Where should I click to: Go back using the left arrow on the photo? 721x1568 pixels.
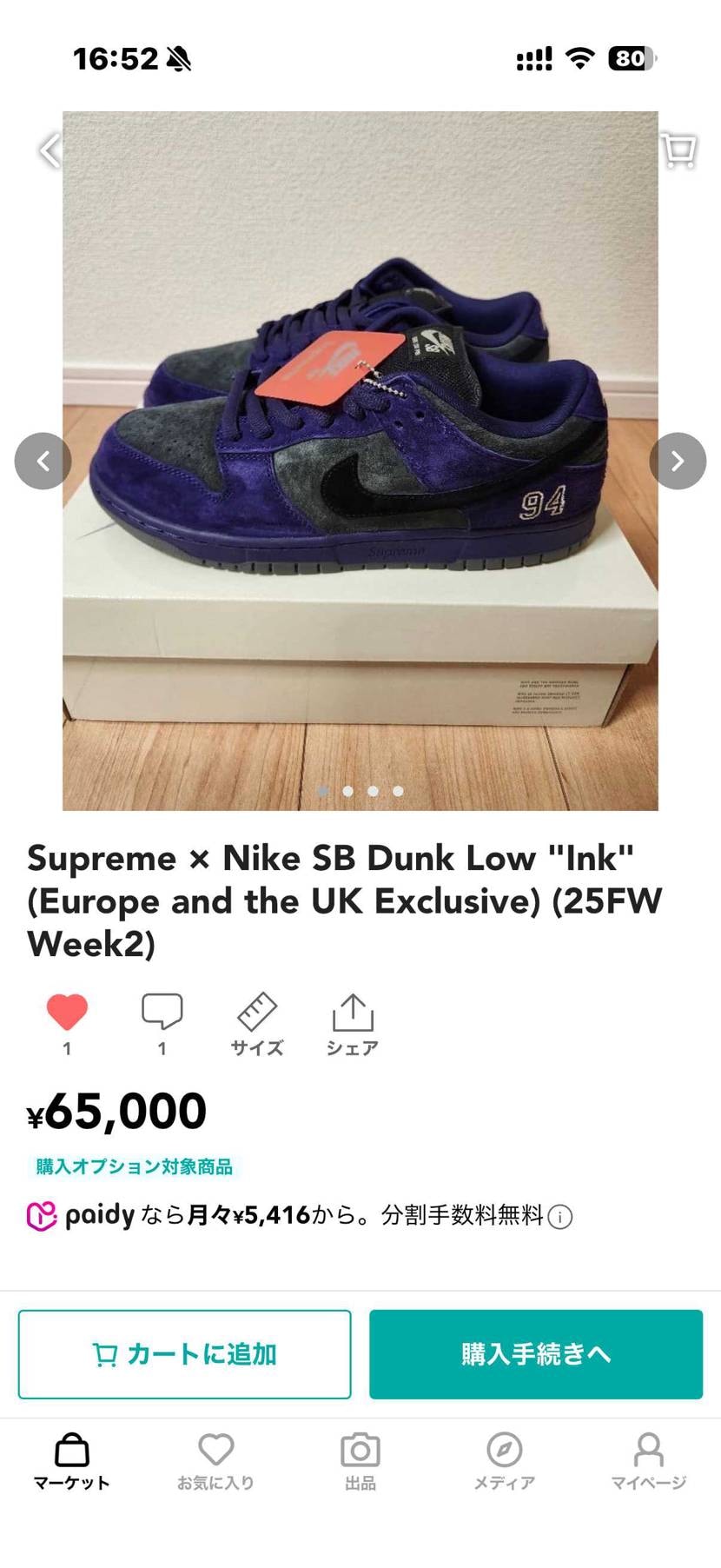(50, 151)
